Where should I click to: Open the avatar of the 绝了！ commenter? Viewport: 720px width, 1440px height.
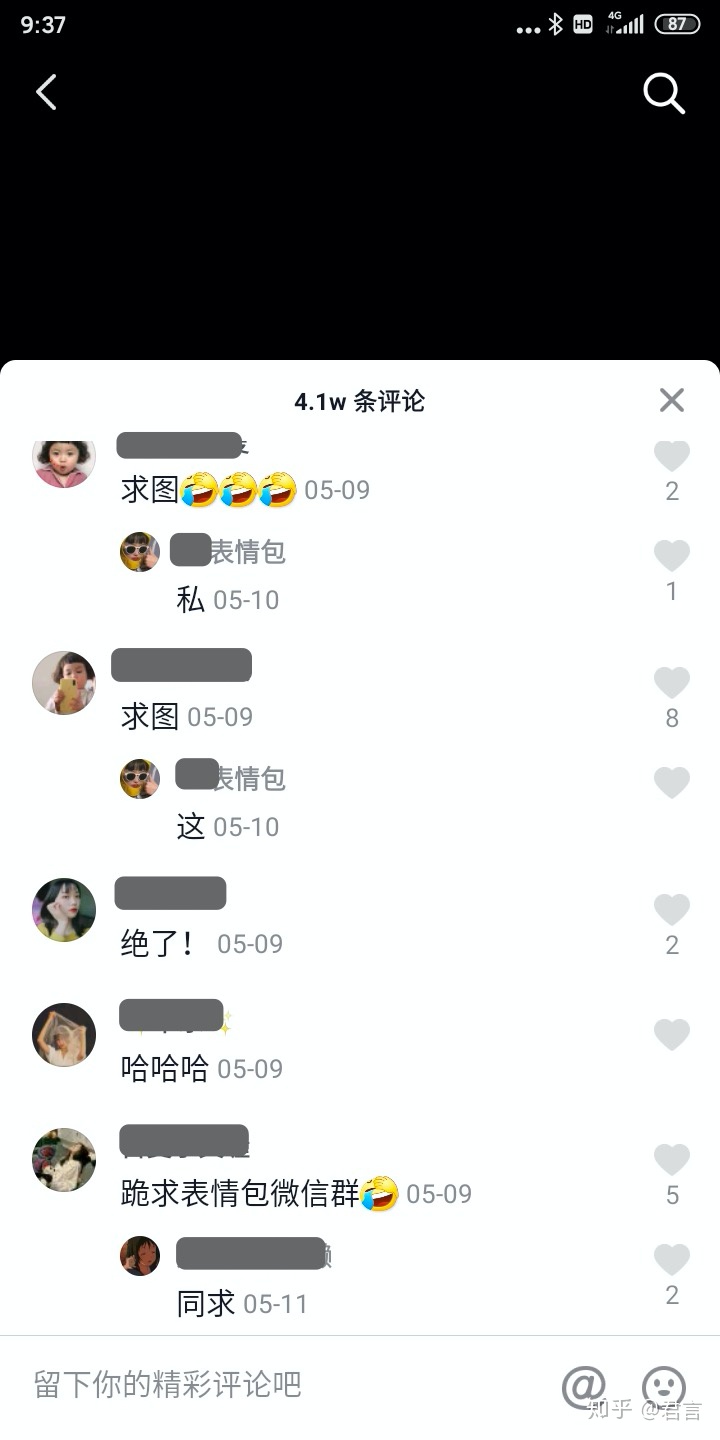coord(64,910)
